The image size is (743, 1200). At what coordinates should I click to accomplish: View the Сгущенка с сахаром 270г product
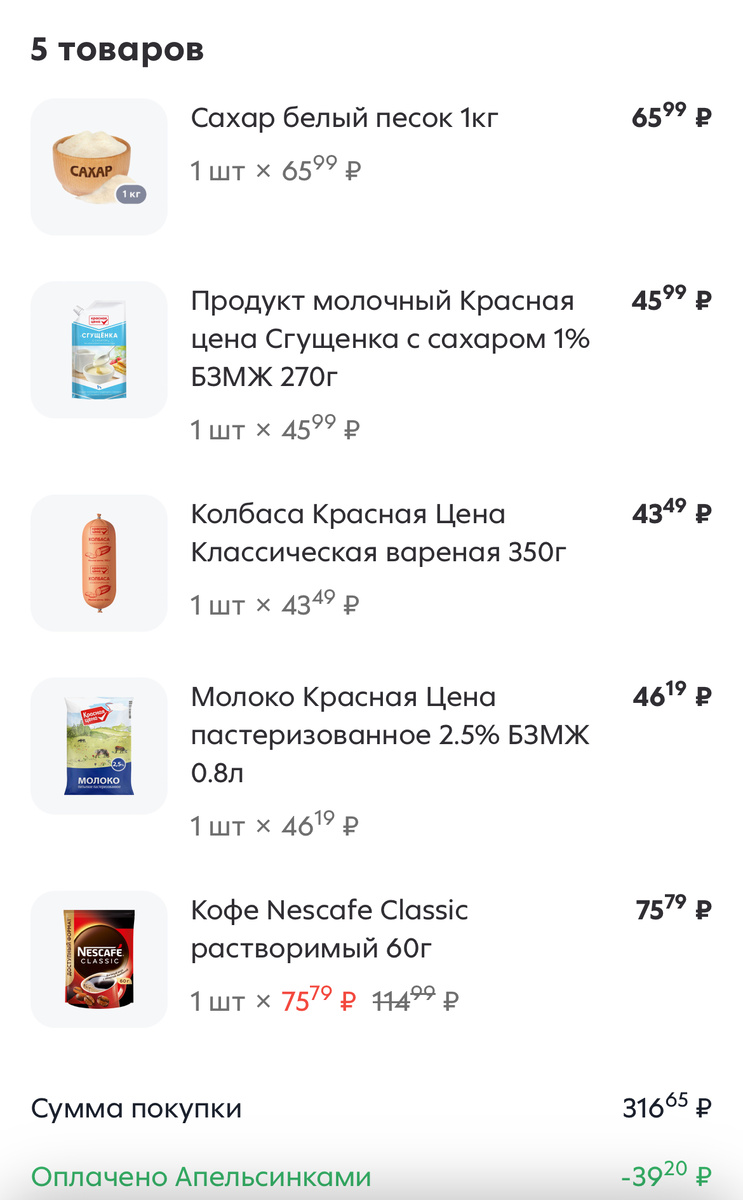390,340
